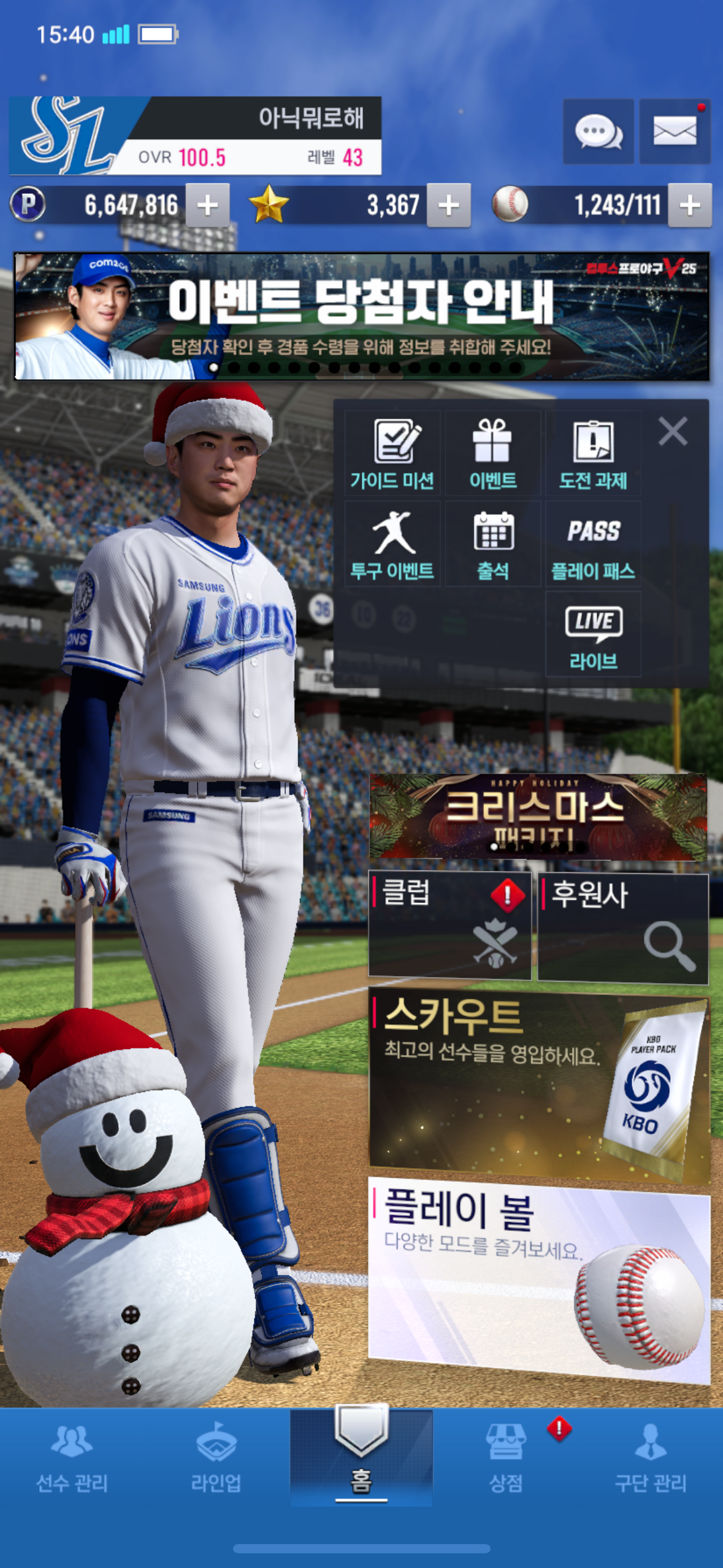This screenshot has width=723, height=1568.
Task: Close the quick menu panel
Action: click(x=673, y=431)
